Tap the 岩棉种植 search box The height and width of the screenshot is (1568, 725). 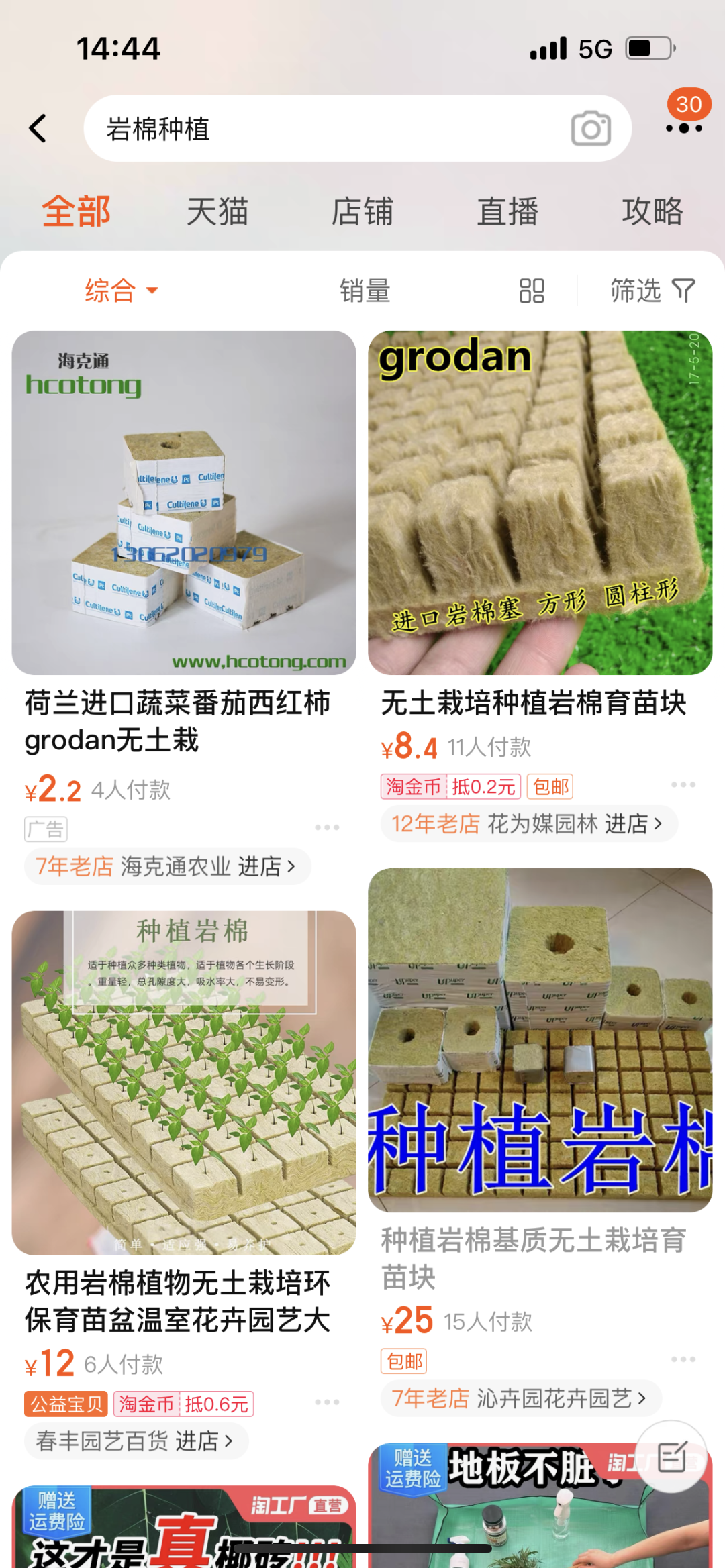coord(322,128)
